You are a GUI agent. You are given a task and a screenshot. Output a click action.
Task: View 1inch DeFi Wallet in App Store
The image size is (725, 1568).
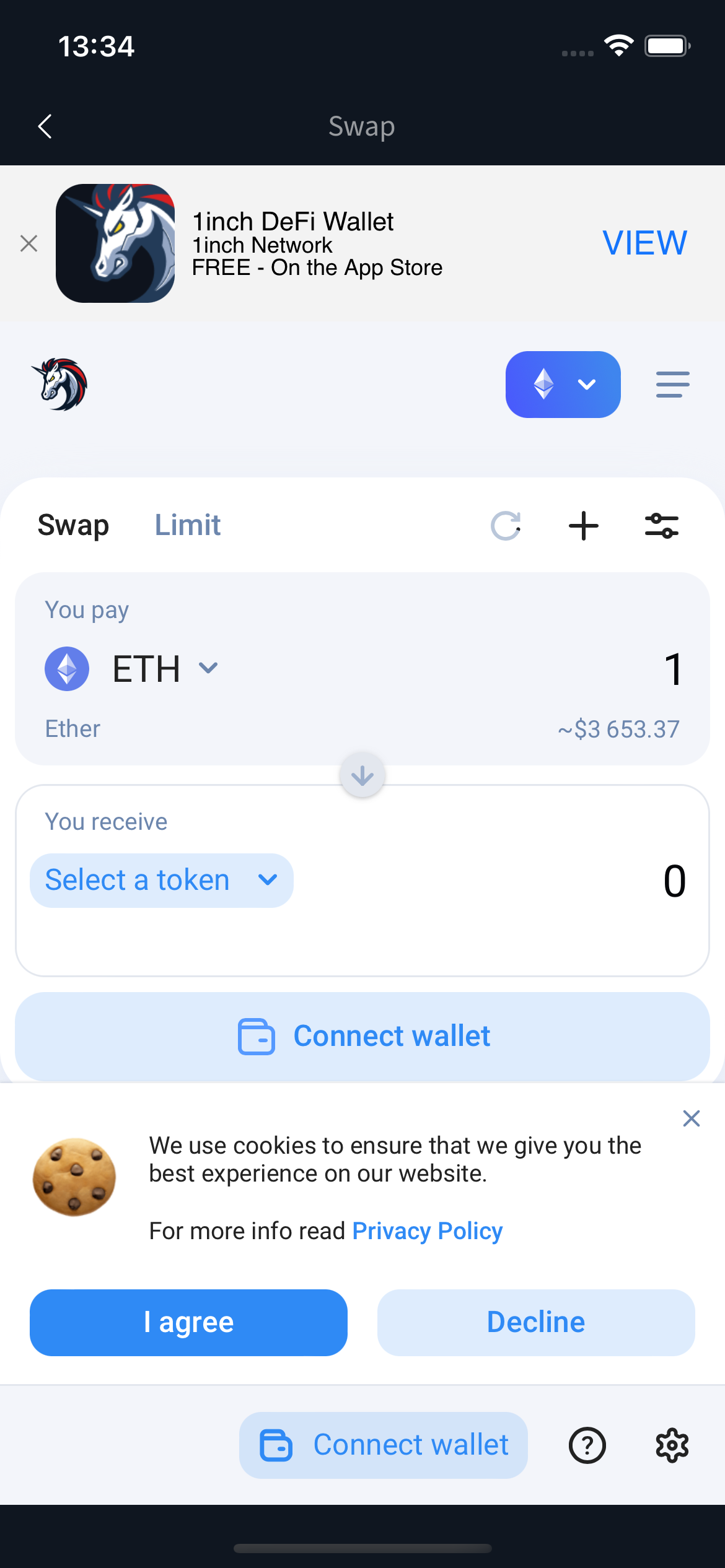click(644, 243)
